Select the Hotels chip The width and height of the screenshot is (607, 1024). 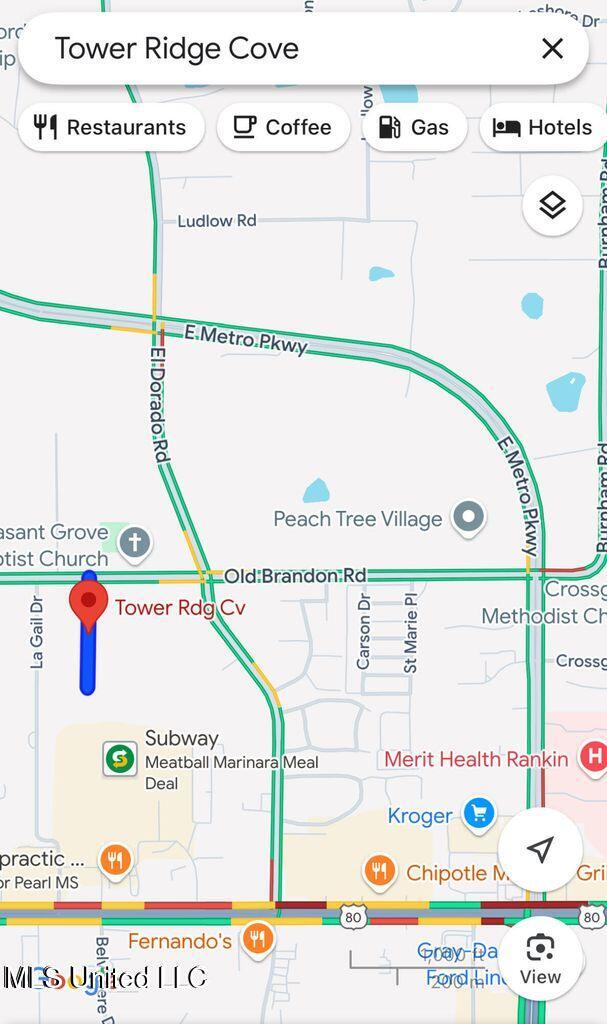pyautogui.click(x=545, y=127)
